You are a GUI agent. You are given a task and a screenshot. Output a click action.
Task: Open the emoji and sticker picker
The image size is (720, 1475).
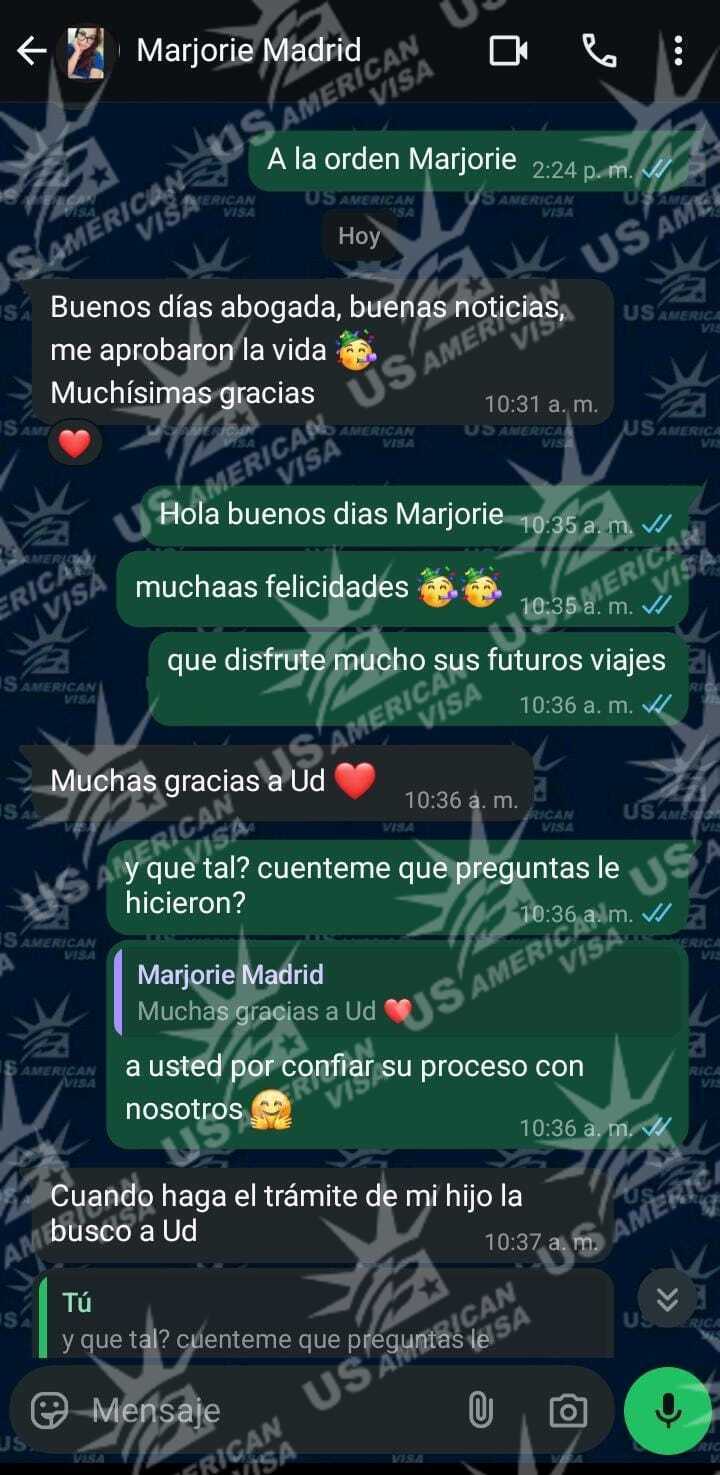click(x=49, y=1411)
